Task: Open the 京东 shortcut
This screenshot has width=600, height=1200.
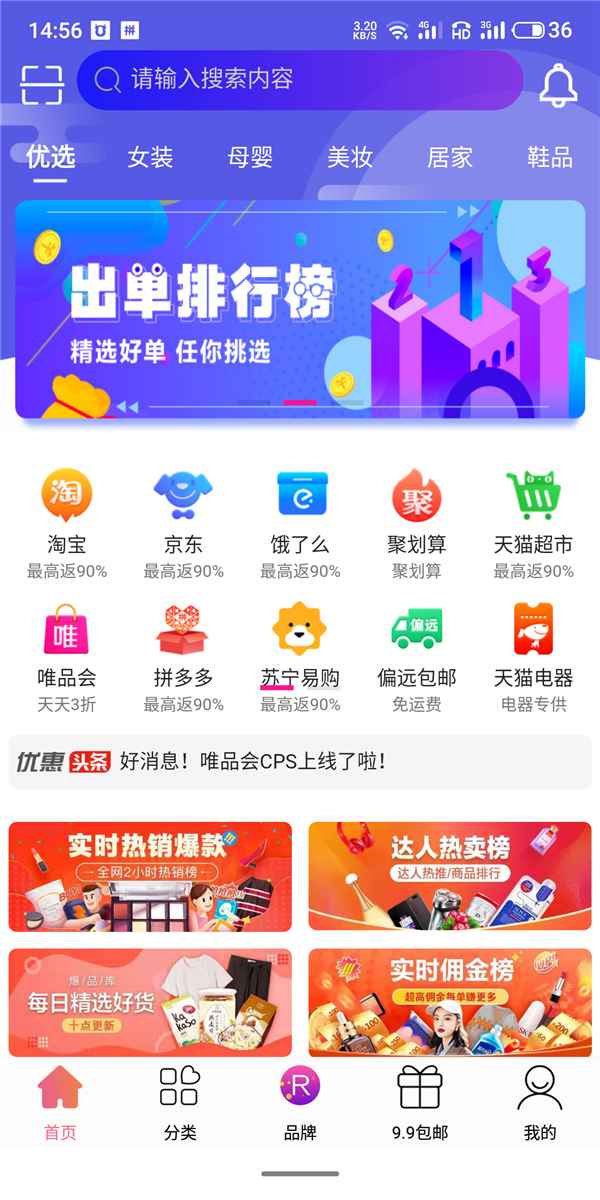Action: click(x=183, y=510)
